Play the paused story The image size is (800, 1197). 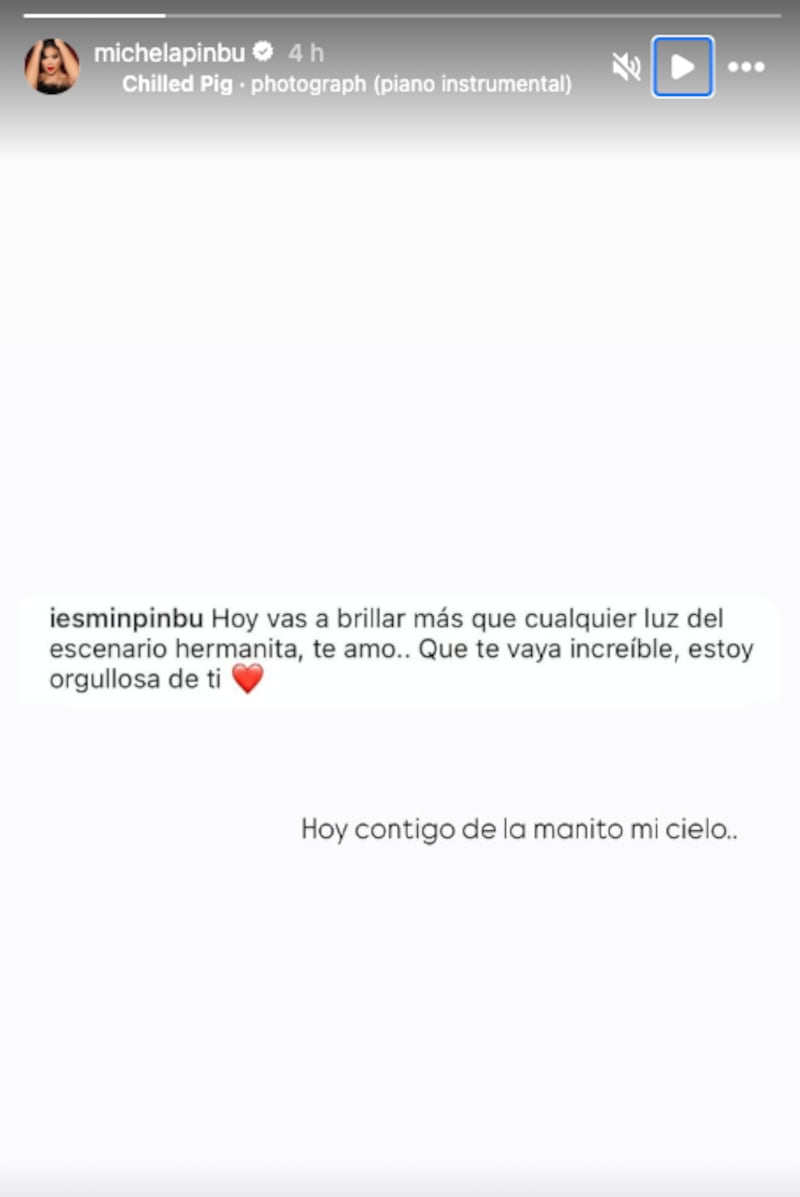pos(683,67)
